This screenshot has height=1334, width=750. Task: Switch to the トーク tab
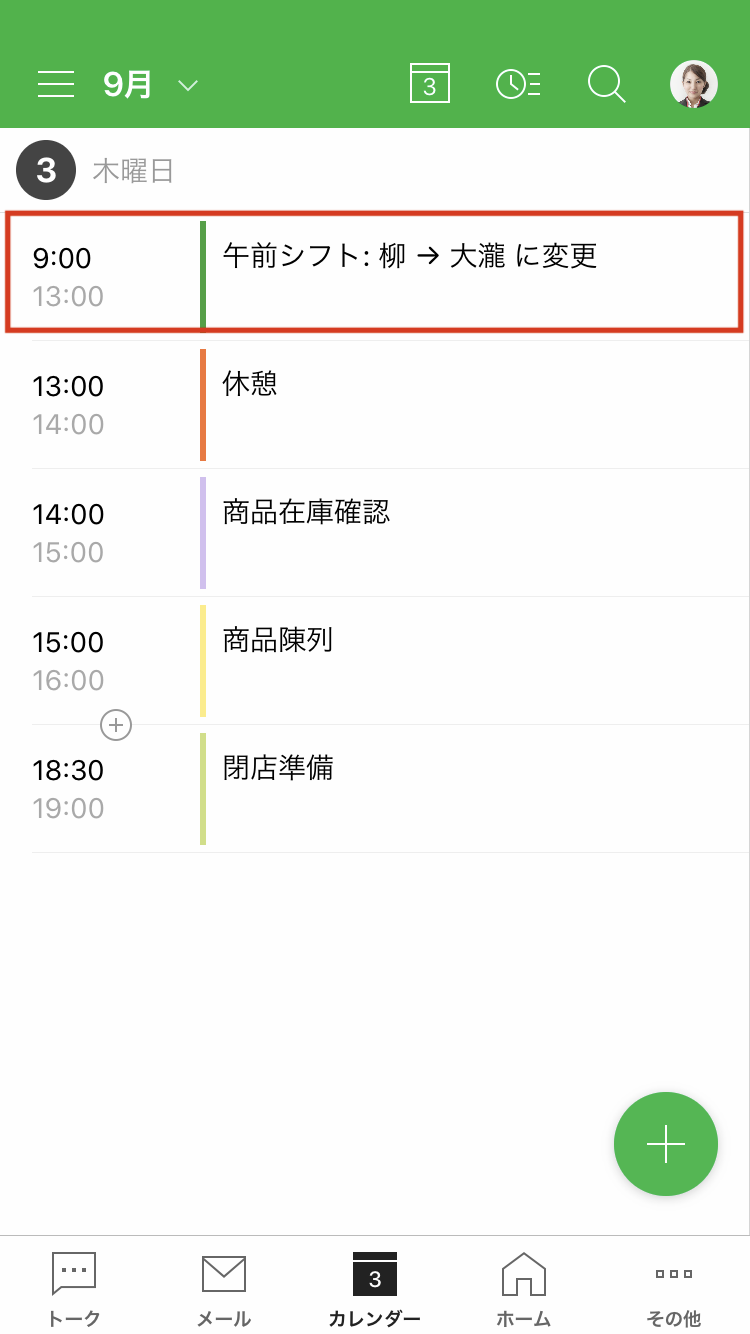(x=74, y=1288)
